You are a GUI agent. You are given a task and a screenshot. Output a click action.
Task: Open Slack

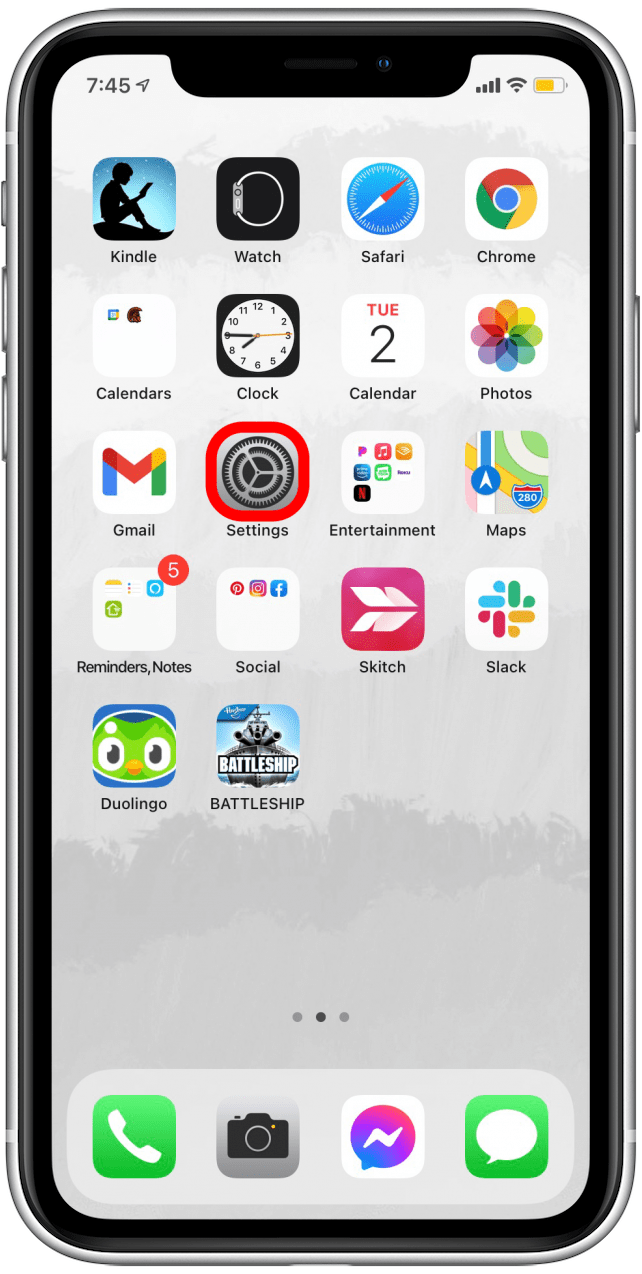pyautogui.click(x=506, y=609)
